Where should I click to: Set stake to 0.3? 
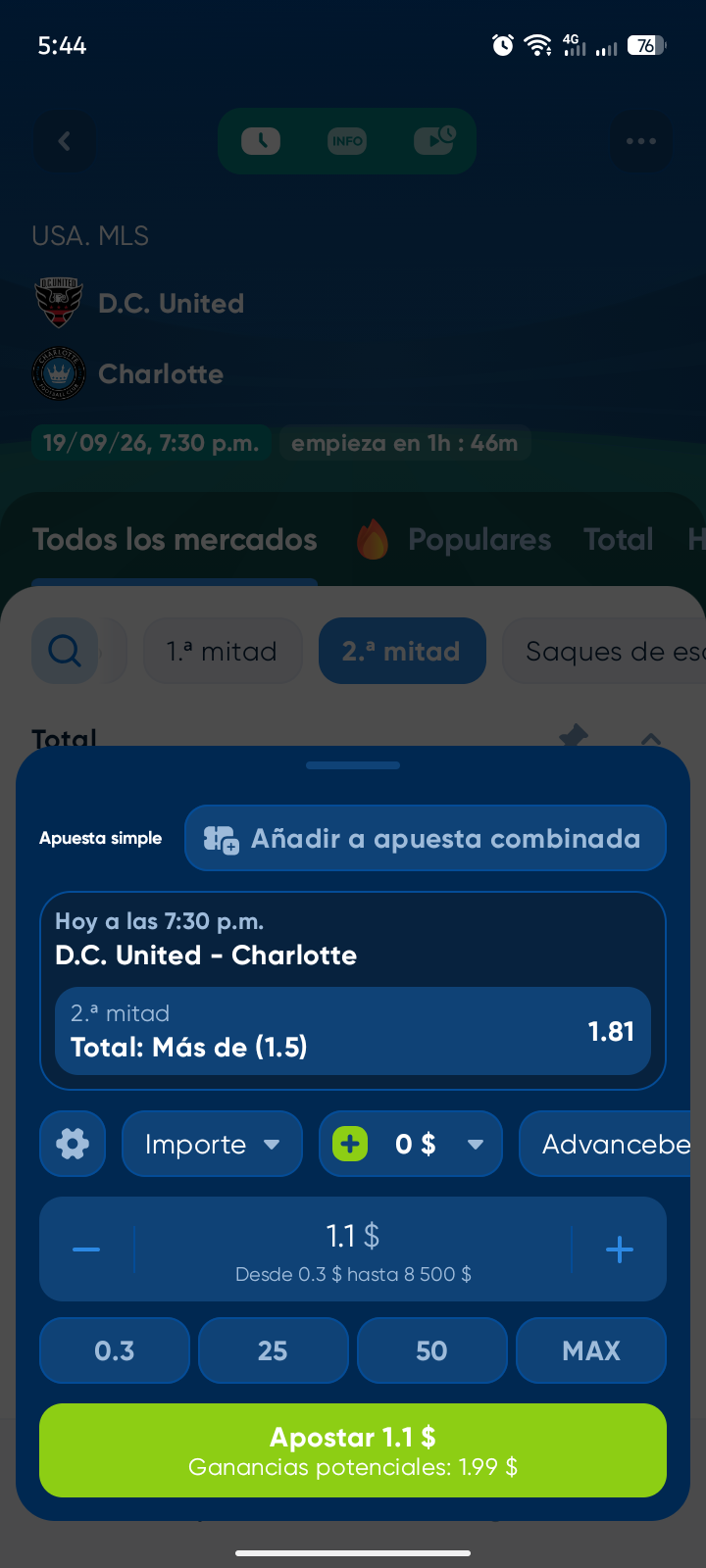115,1350
